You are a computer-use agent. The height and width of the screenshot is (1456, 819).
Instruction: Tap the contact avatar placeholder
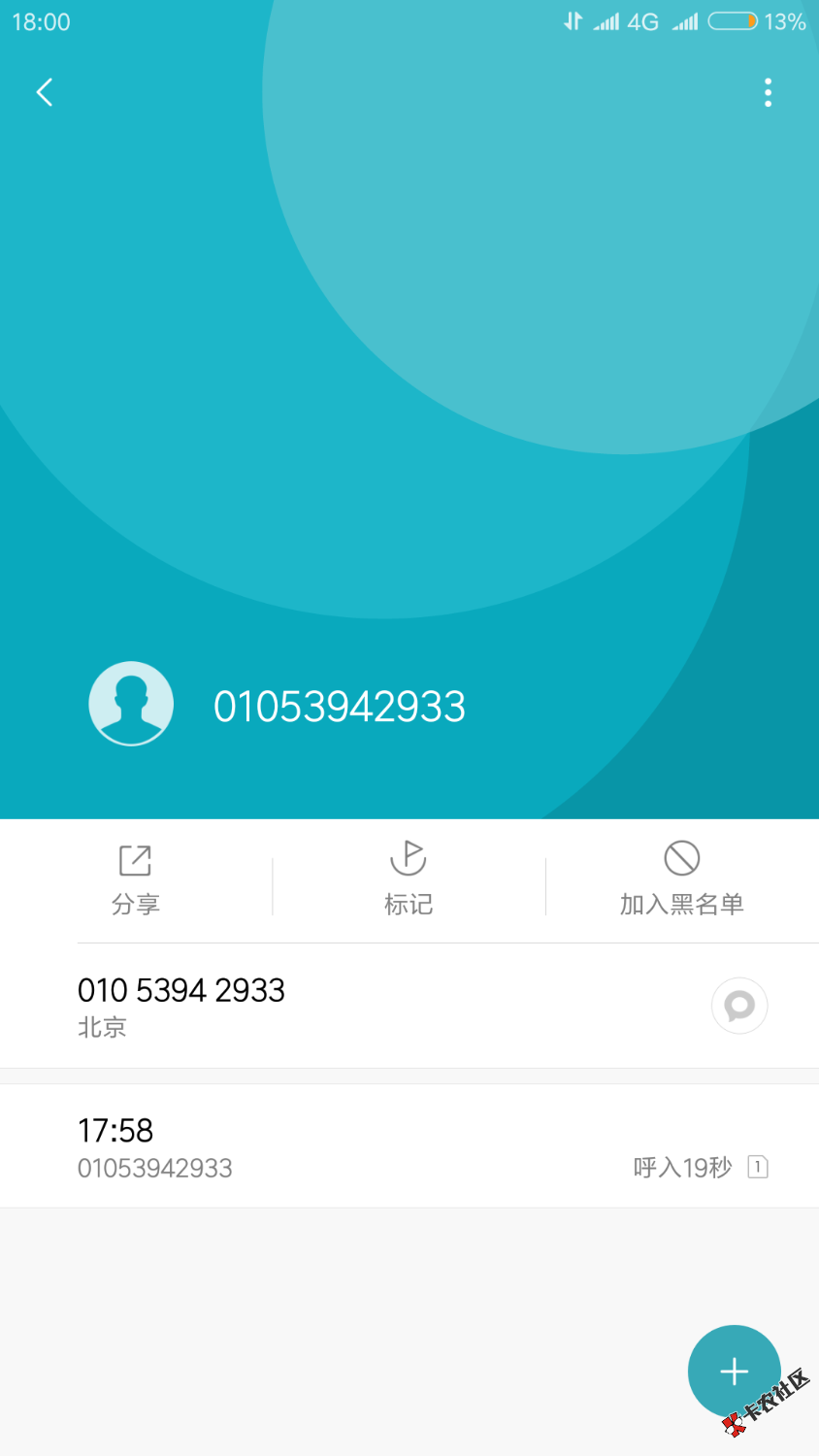(131, 704)
